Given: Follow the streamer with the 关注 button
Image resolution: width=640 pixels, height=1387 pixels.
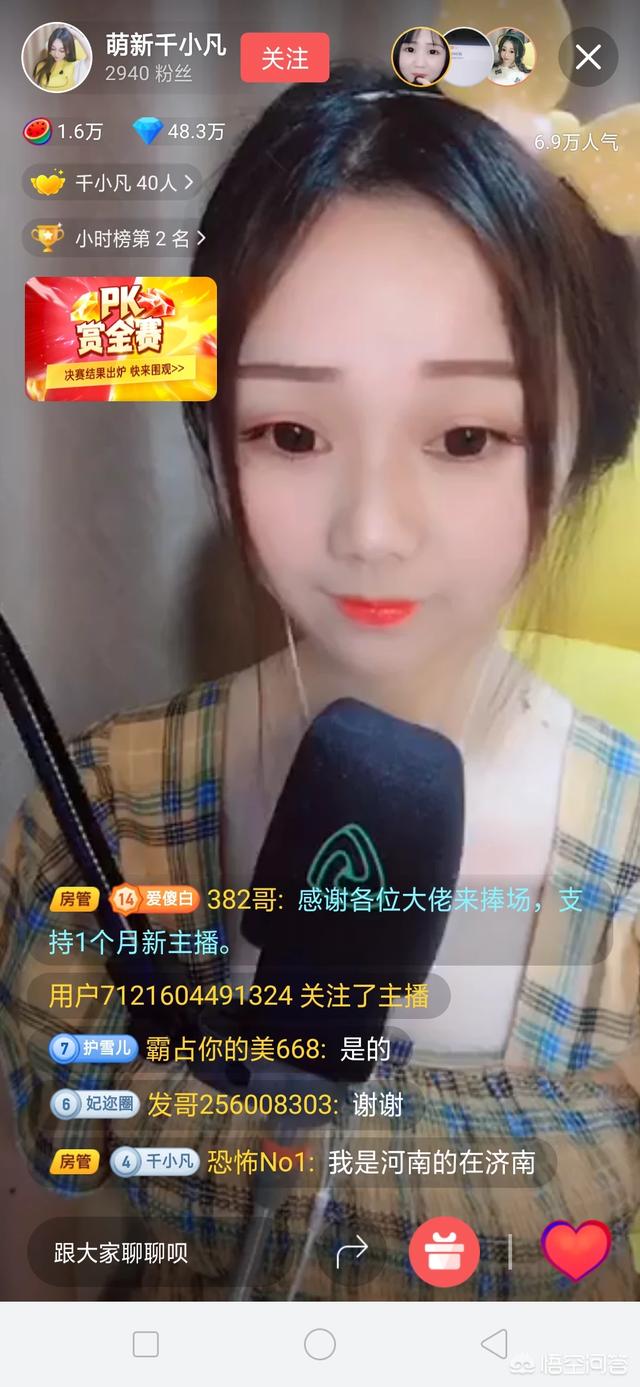Looking at the screenshot, I should click(x=284, y=59).
